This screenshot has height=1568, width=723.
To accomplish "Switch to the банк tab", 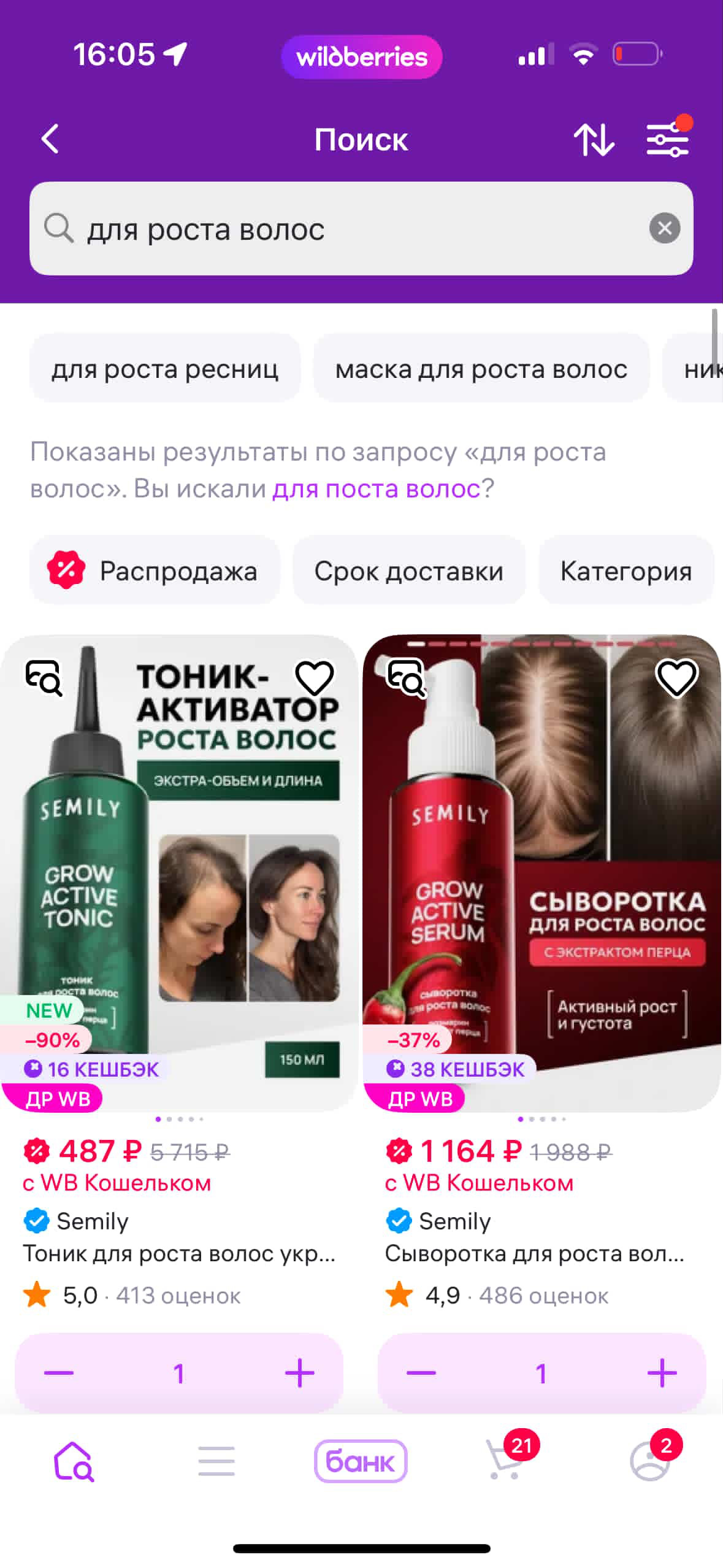I will tap(361, 1461).
